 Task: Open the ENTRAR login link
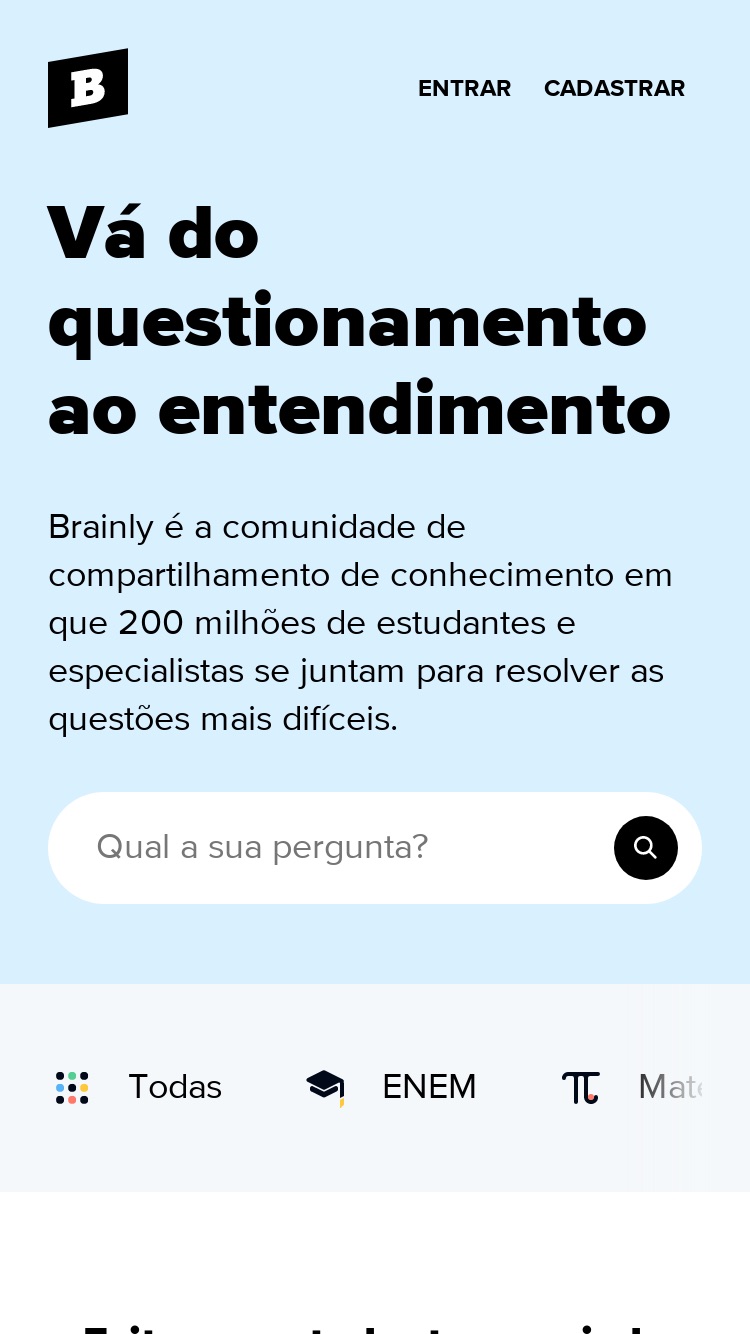point(464,88)
